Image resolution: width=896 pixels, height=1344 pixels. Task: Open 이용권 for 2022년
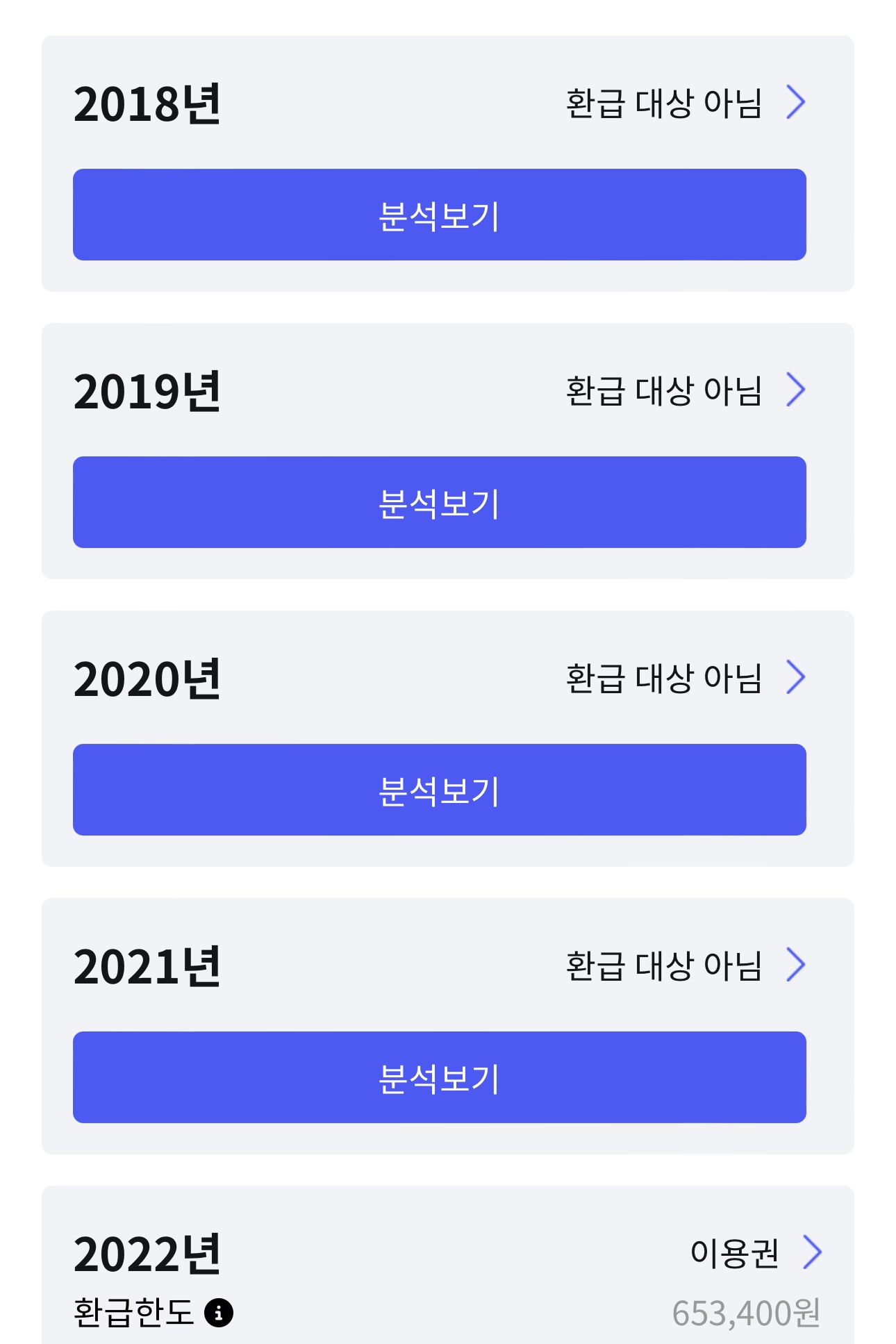pyautogui.click(x=754, y=1253)
